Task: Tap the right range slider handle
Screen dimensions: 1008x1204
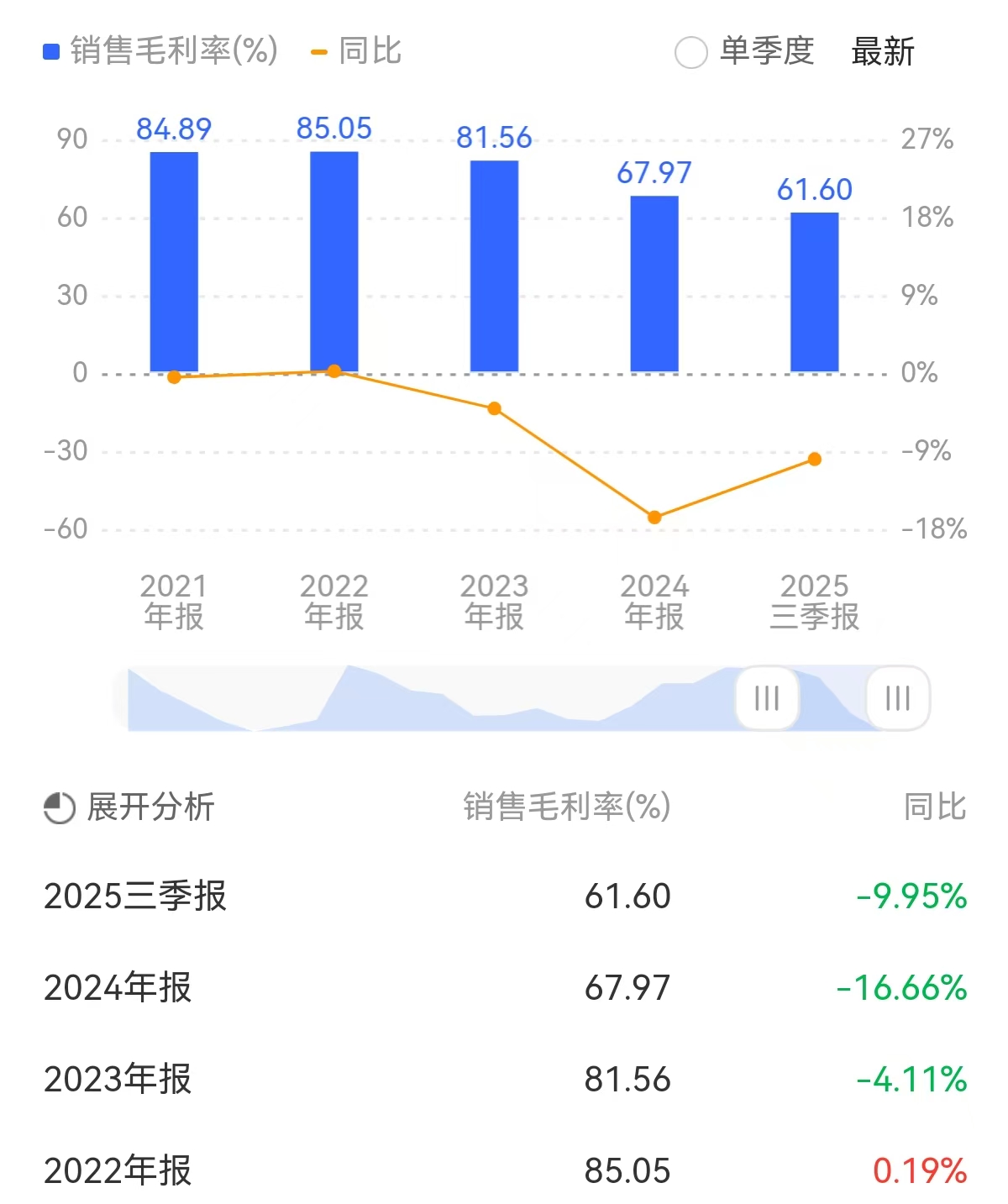Action: tap(897, 697)
